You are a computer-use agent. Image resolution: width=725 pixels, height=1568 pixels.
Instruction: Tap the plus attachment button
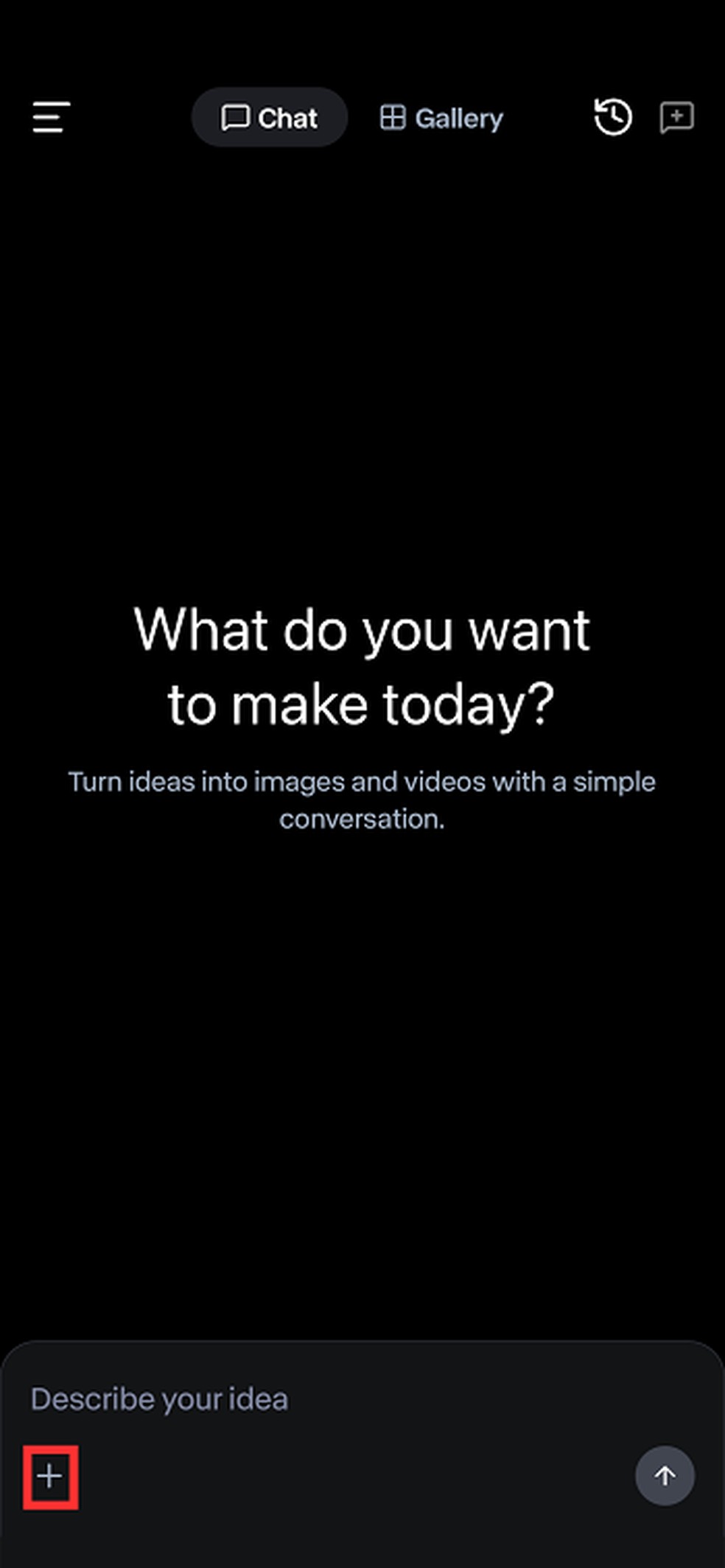(x=50, y=1477)
